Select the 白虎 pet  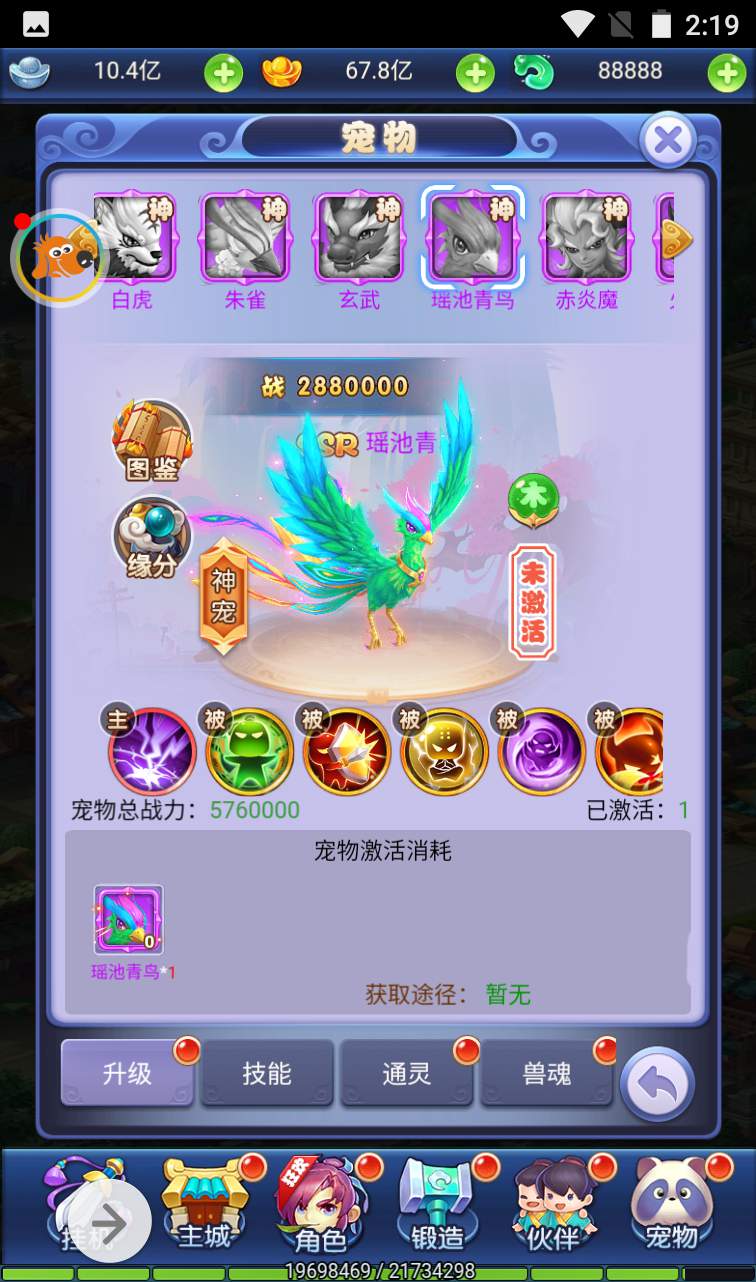[x=133, y=238]
